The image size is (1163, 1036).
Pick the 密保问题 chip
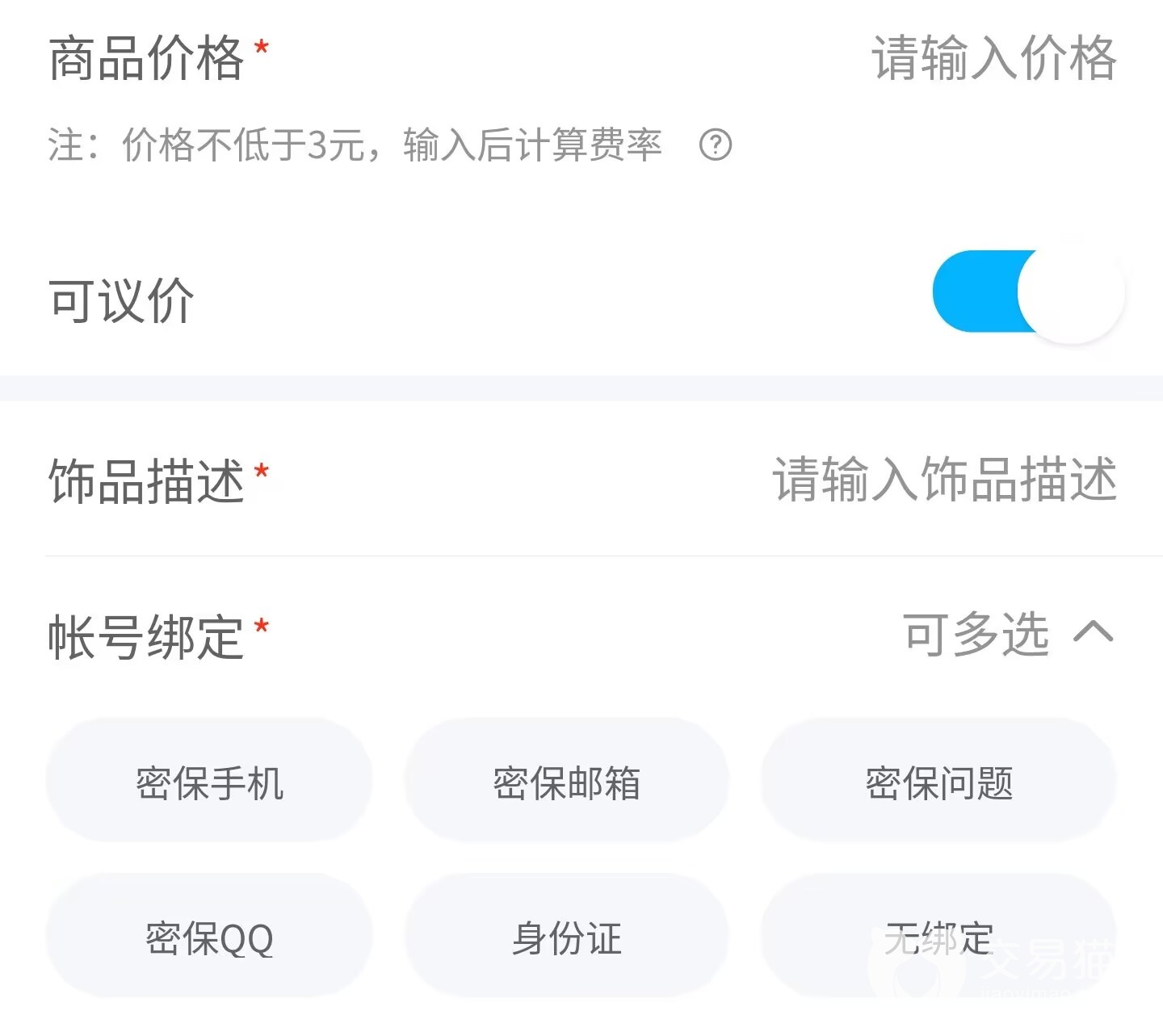(x=938, y=782)
